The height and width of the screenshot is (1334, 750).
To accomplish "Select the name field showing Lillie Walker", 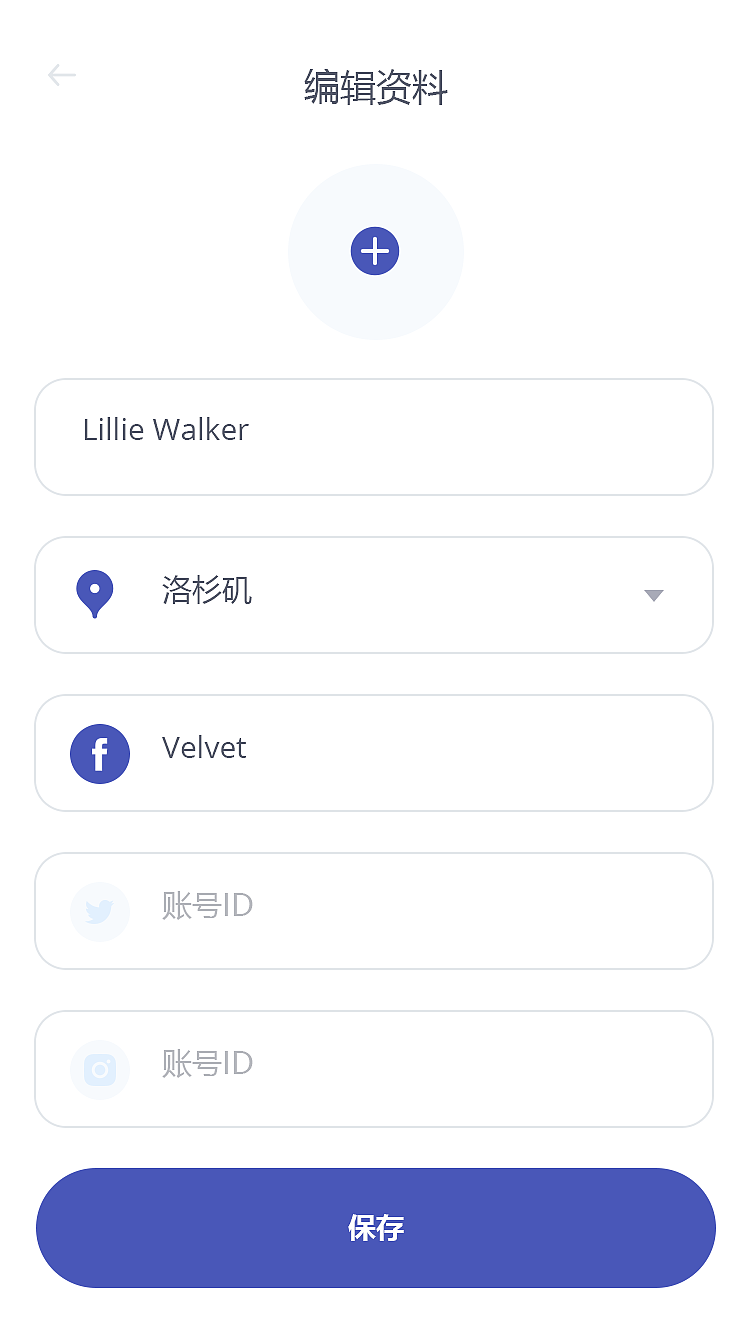I will click(x=375, y=437).
